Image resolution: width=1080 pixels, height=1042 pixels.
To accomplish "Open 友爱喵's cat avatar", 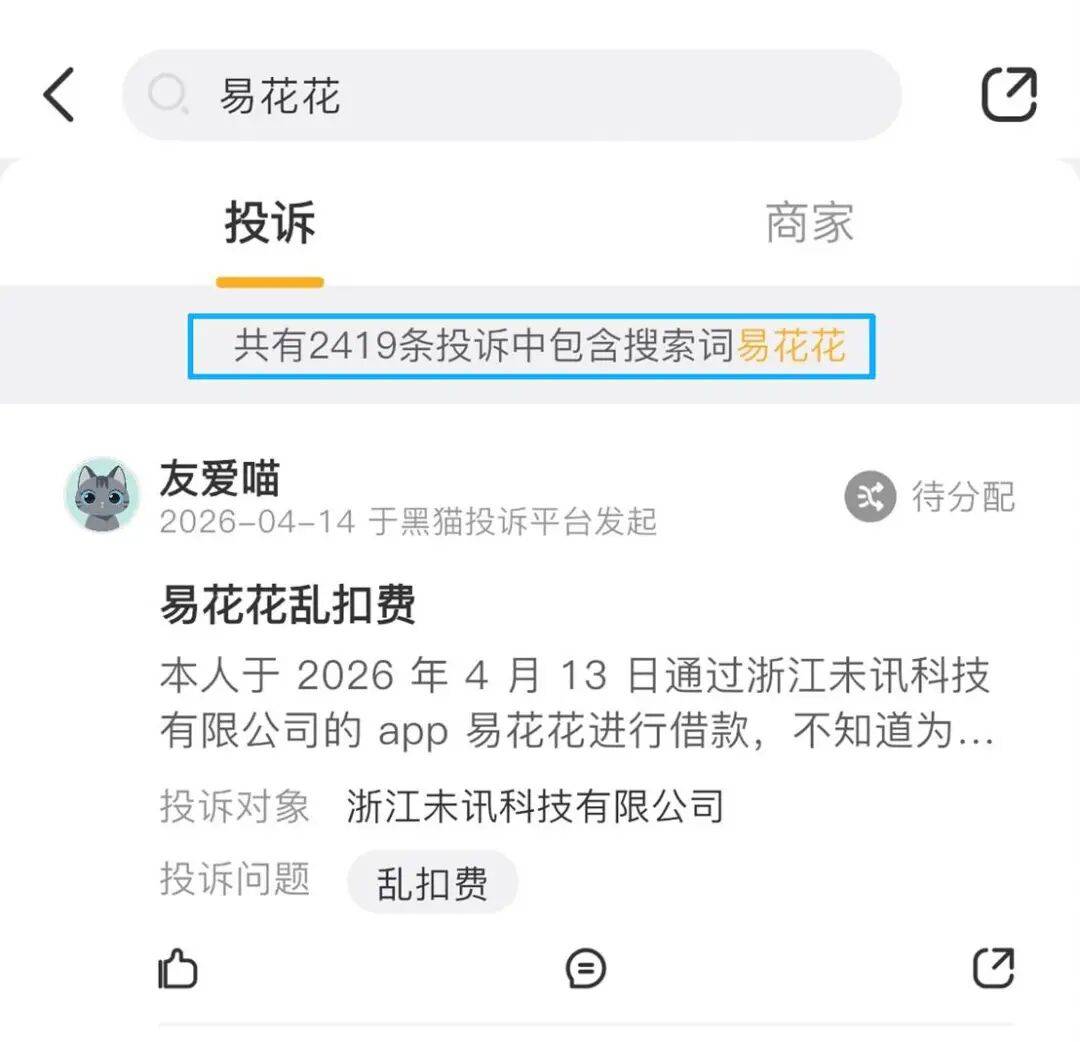I will (101, 495).
